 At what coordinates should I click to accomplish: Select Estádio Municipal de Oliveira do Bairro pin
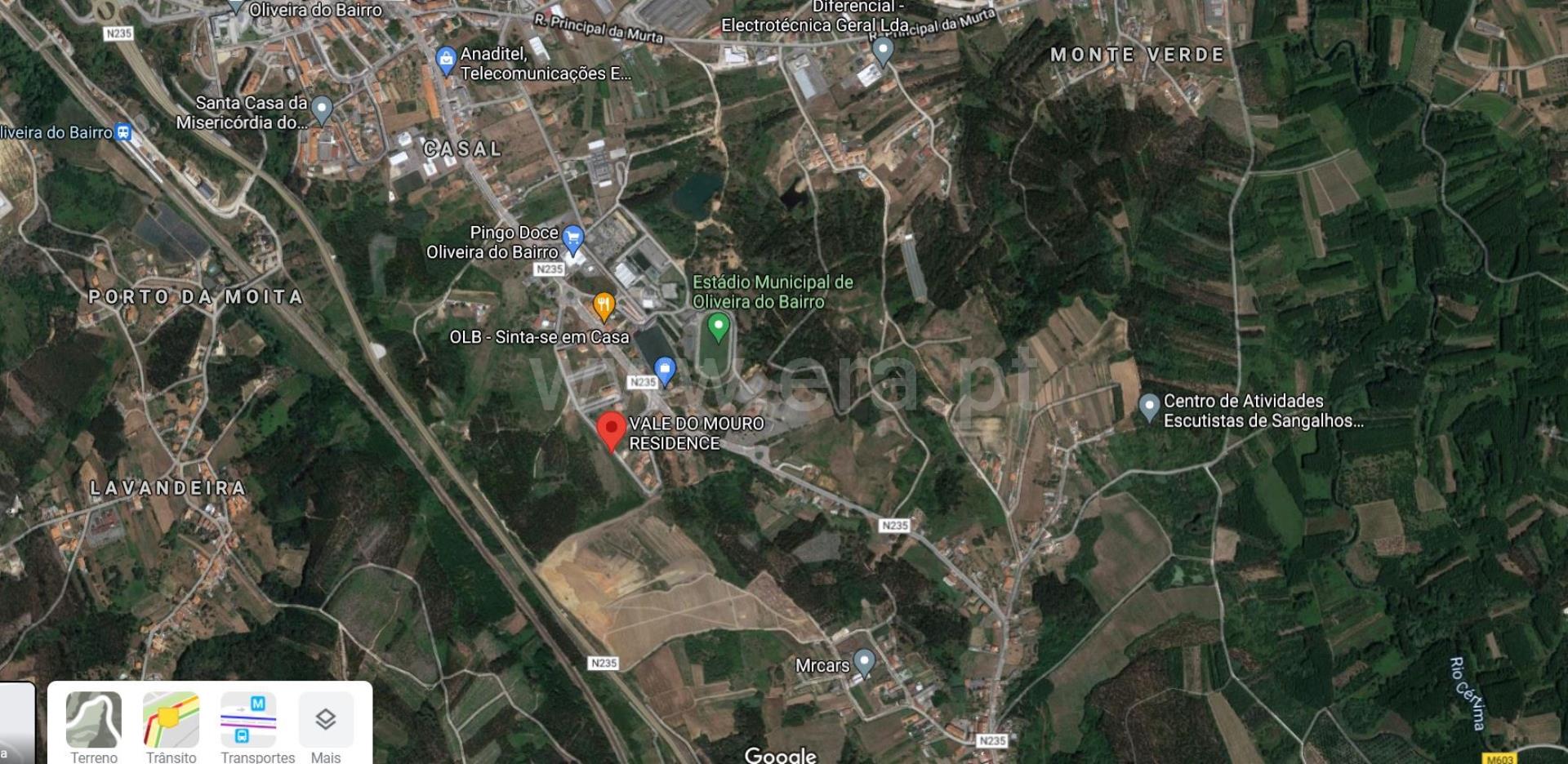[718, 326]
